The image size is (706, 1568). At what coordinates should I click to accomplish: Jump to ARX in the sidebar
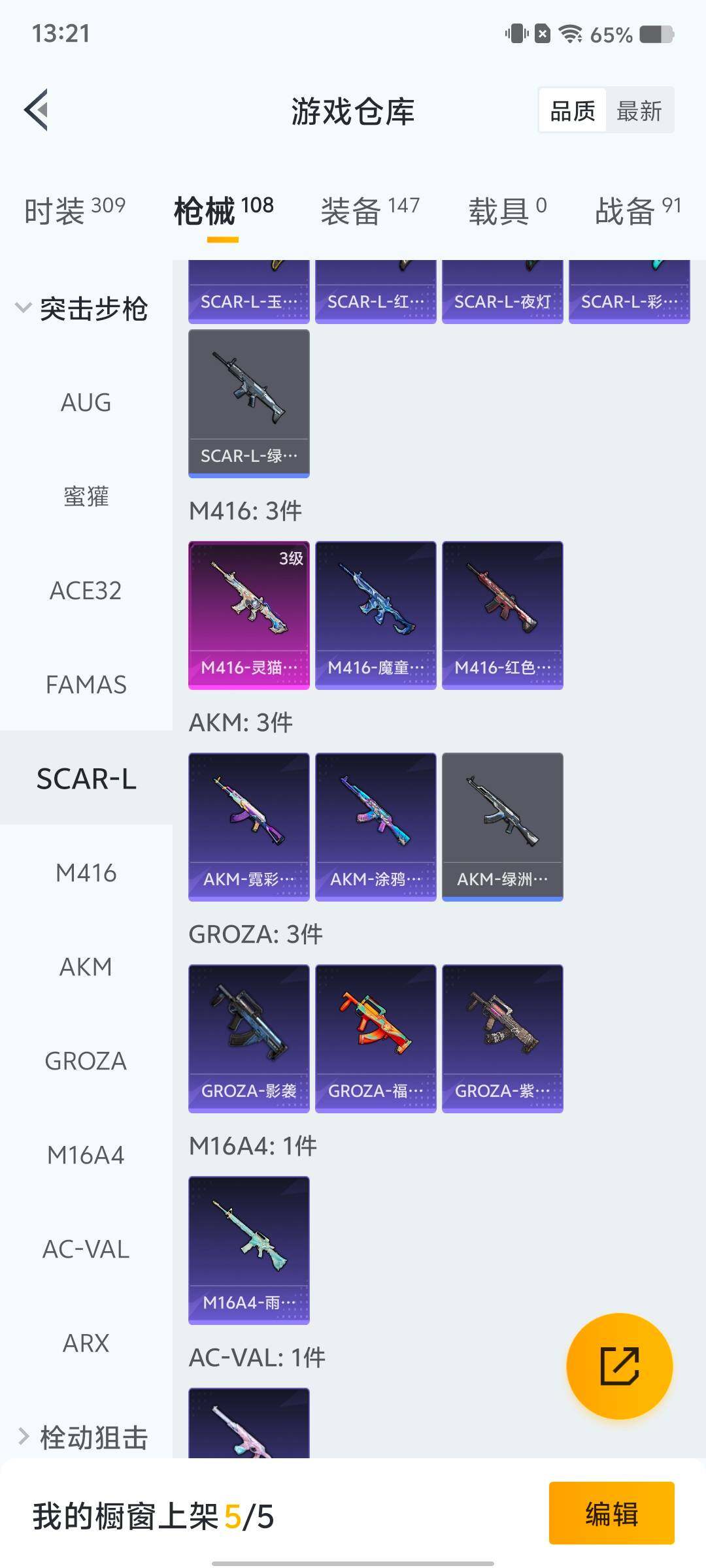tap(86, 1343)
